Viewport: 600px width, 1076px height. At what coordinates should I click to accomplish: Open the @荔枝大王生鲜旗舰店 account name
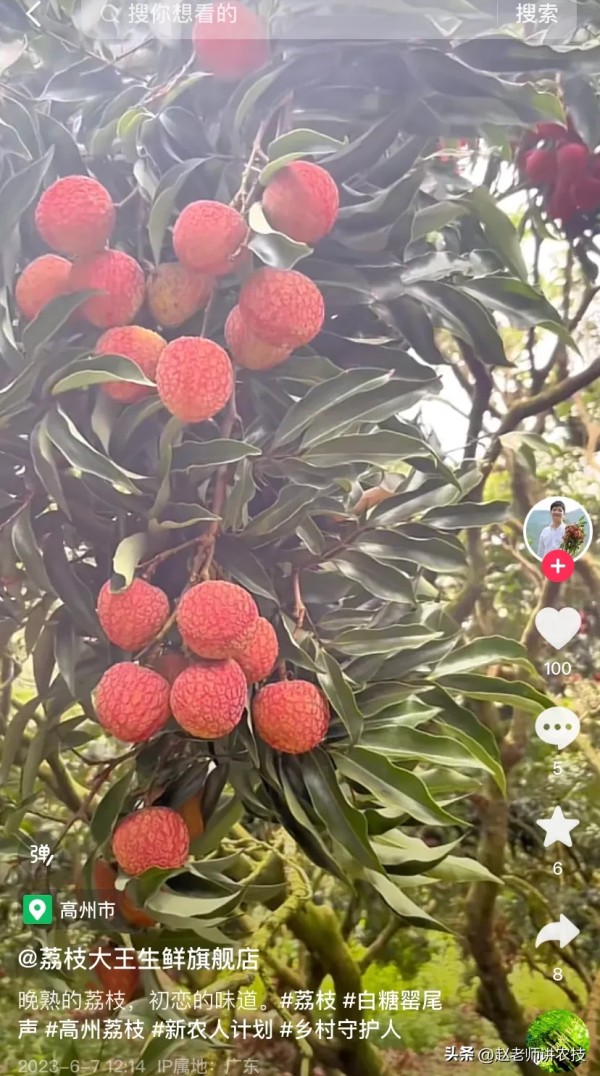click(138, 958)
